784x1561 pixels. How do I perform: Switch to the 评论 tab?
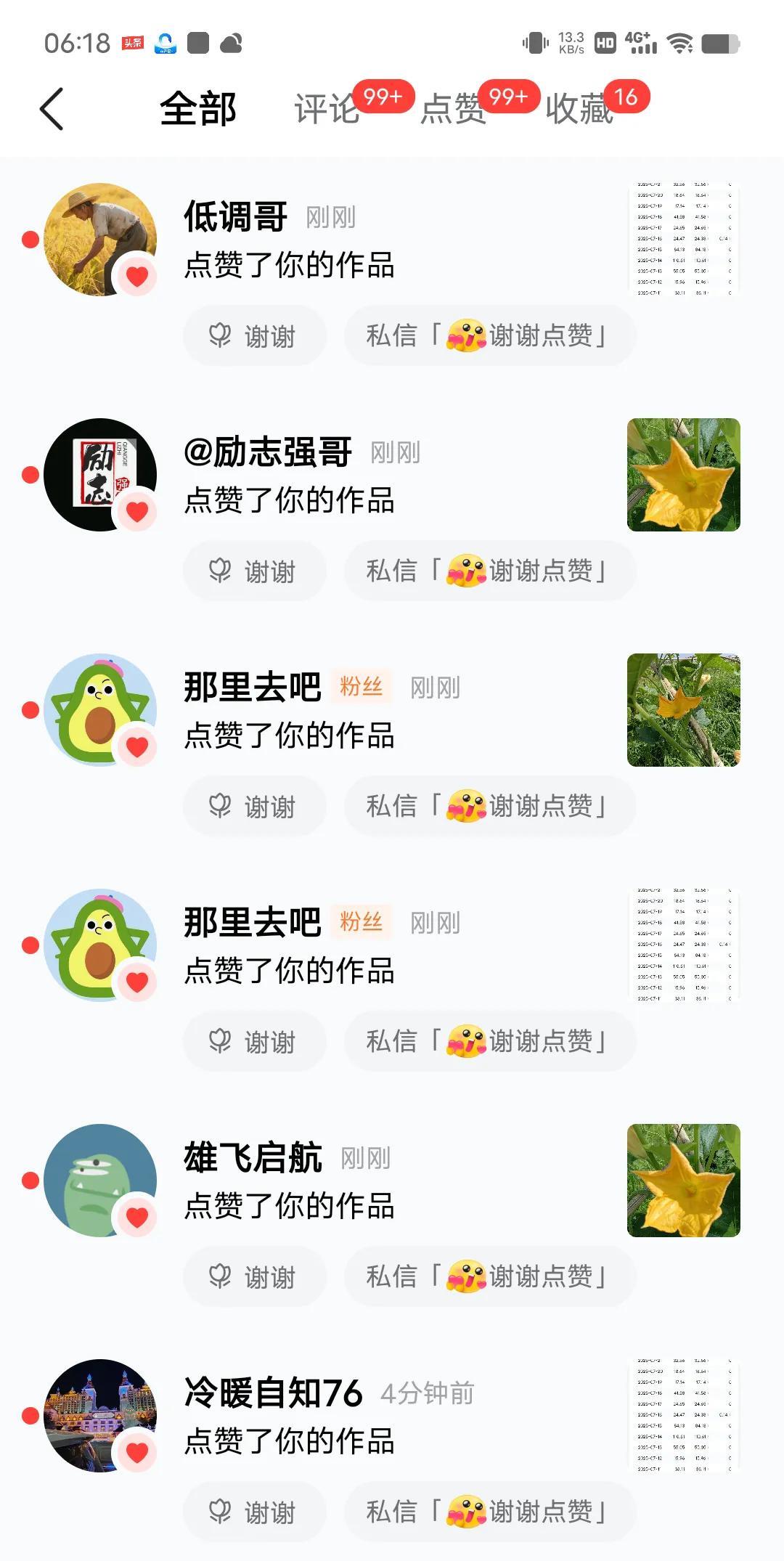click(x=328, y=110)
